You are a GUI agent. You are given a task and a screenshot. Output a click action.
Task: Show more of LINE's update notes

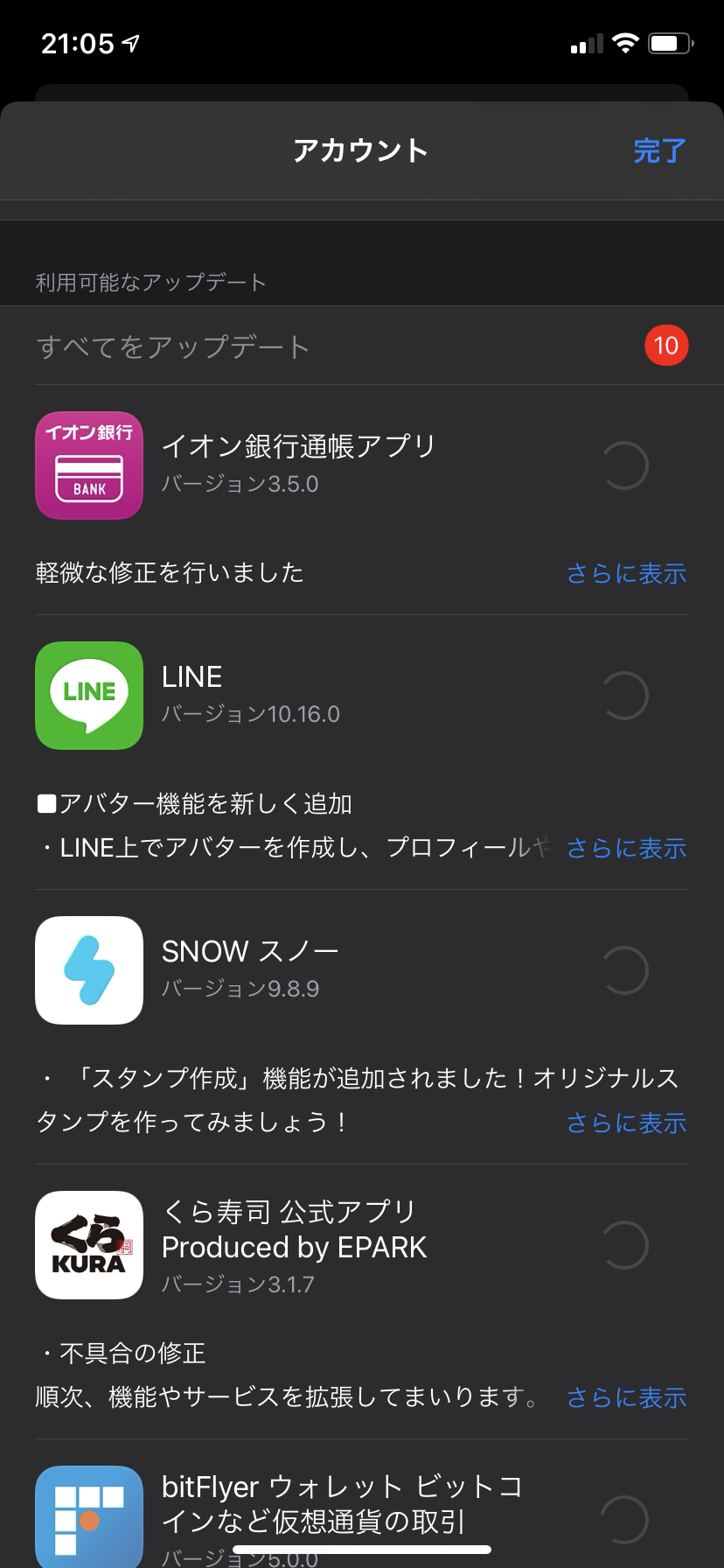pyautogui.click(x=626, y=849)
